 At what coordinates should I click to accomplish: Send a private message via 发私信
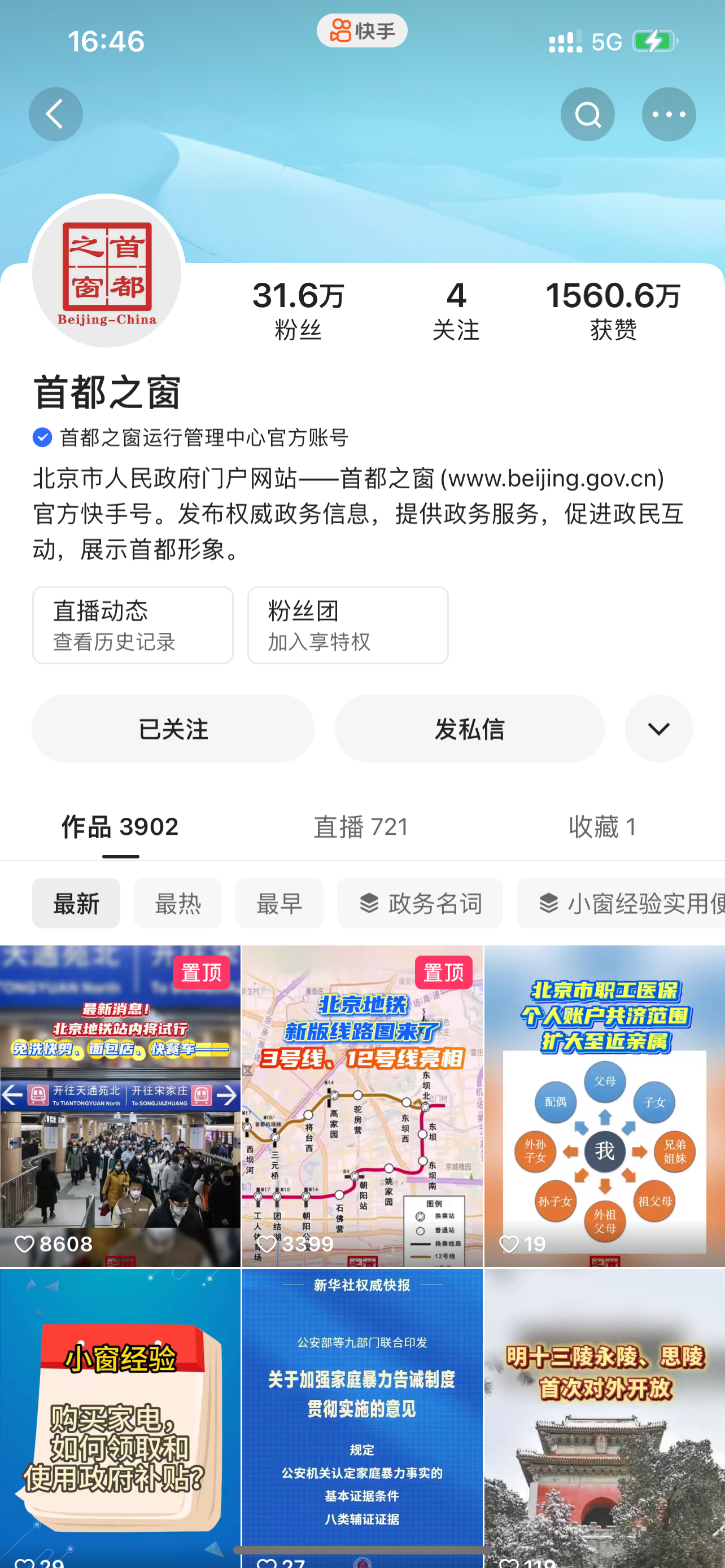pyautogui.click(x=469, y=728)
